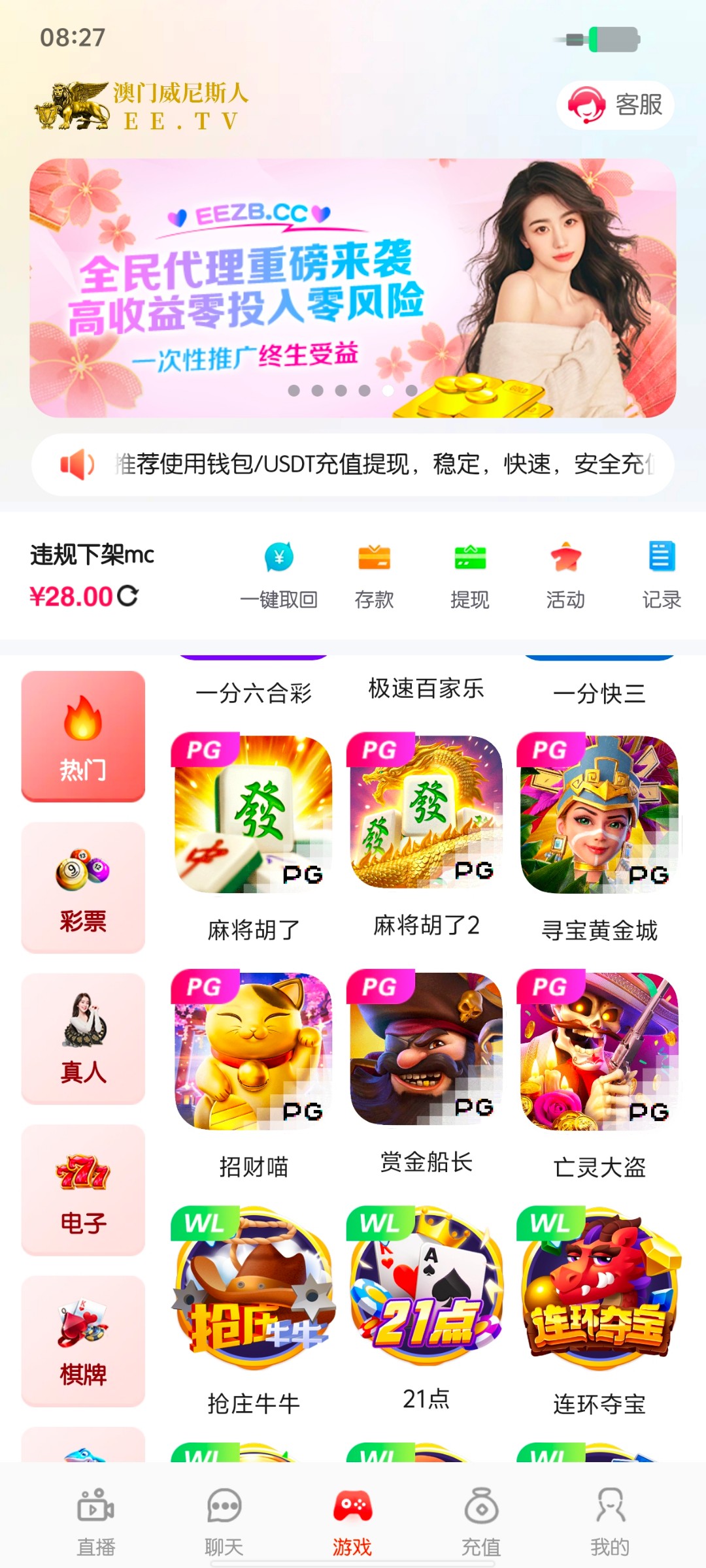This screenshot has width=706, height=1568.
Task: Select the 真人 live casino category
Action: (83, 1037)
